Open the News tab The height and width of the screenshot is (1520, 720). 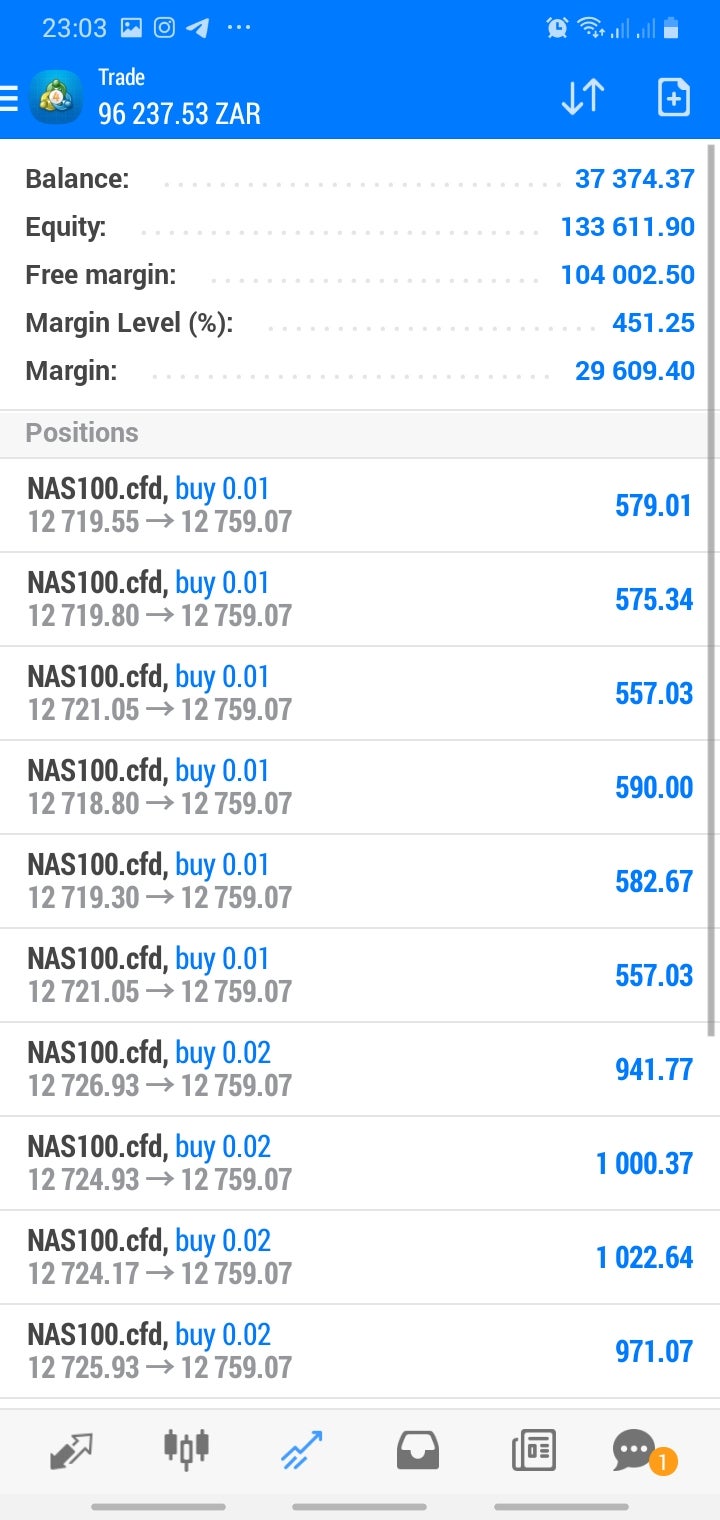534,1451
